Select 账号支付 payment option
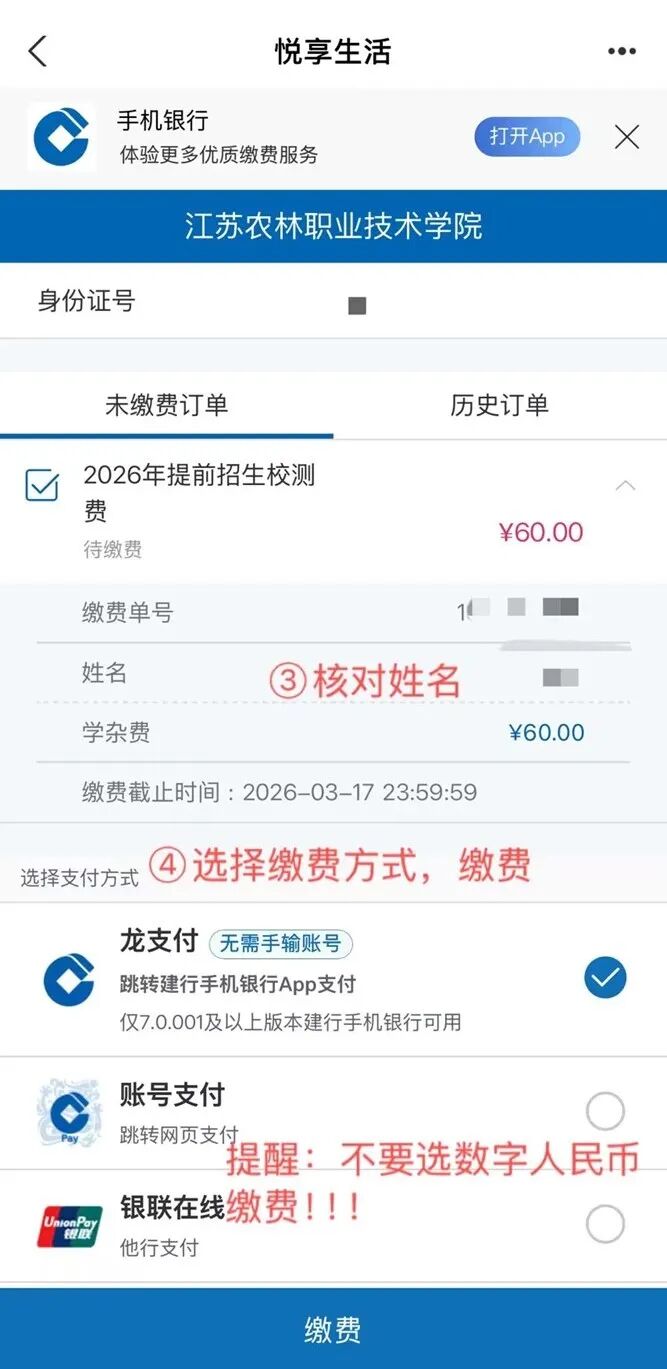The width and height of the screenshot is (667, 1369). pyautogui.click(x=605, y=1111)
